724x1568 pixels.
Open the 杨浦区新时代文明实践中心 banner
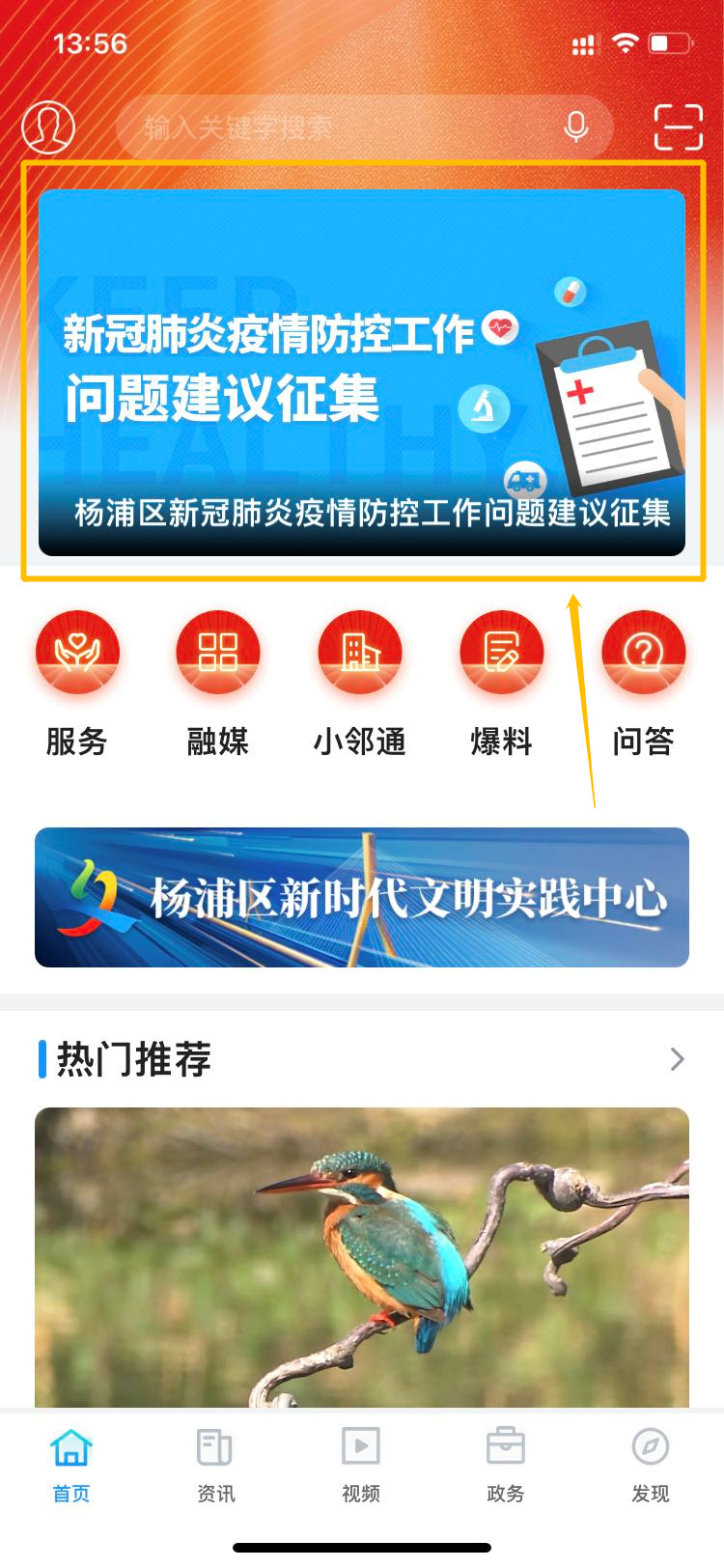coord(362,897)
